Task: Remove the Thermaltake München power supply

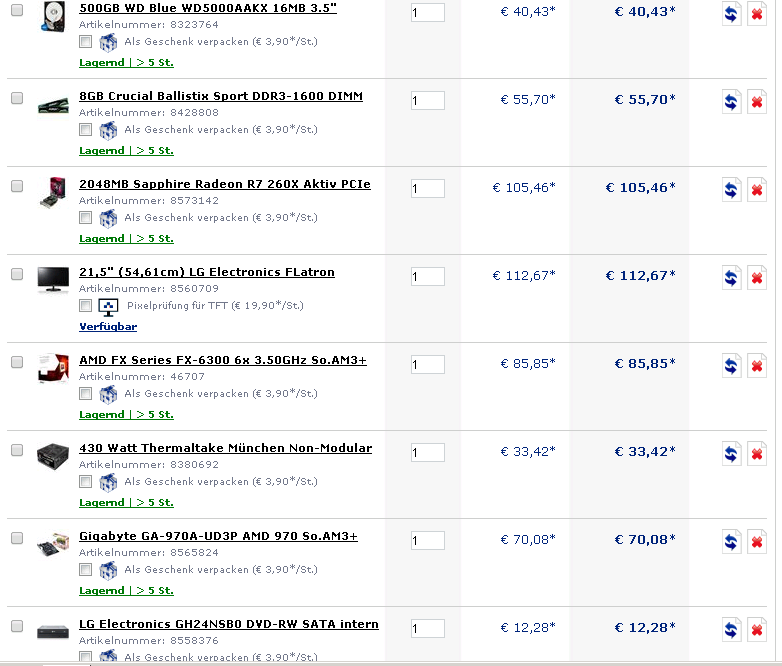Action: (x=757, y=454)
